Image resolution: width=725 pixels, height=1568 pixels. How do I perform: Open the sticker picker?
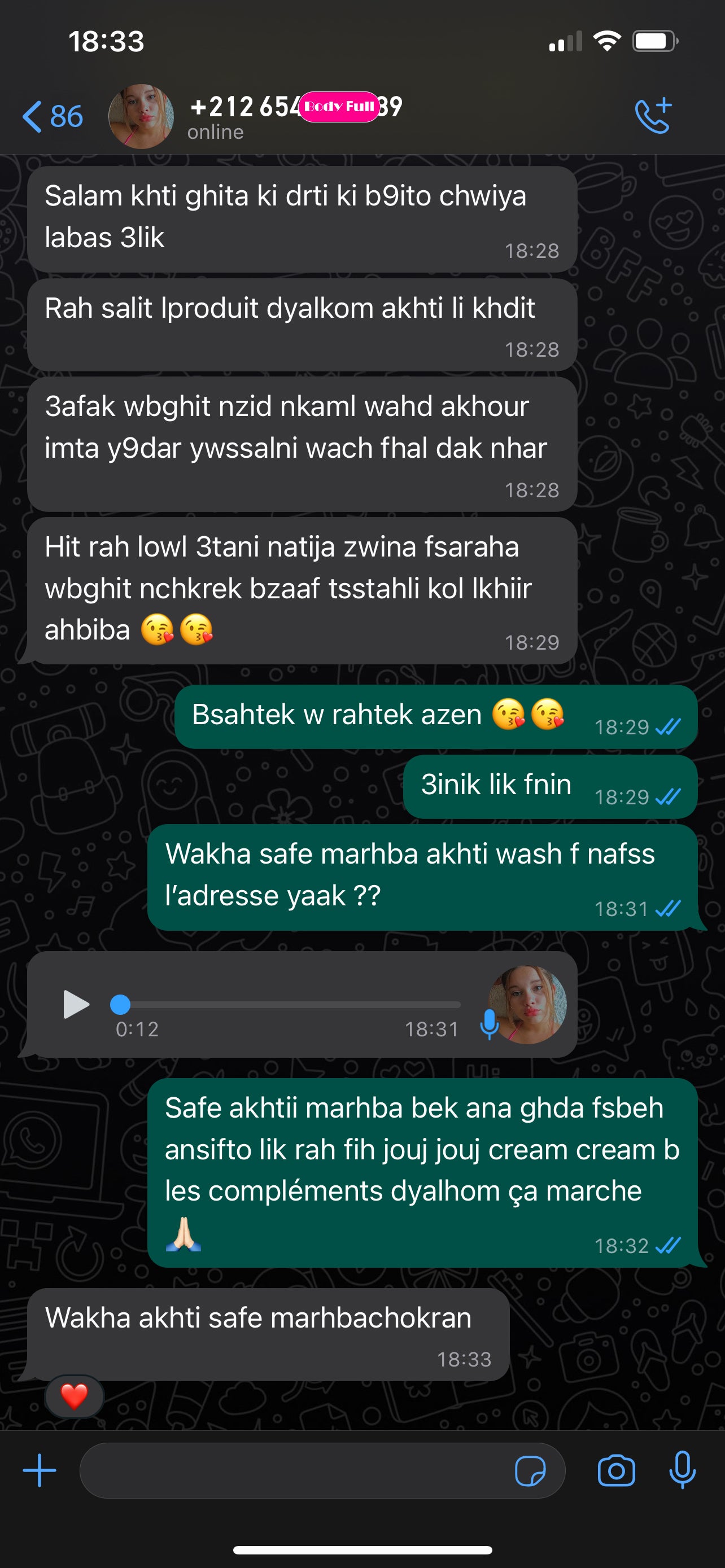[530, 1470]
